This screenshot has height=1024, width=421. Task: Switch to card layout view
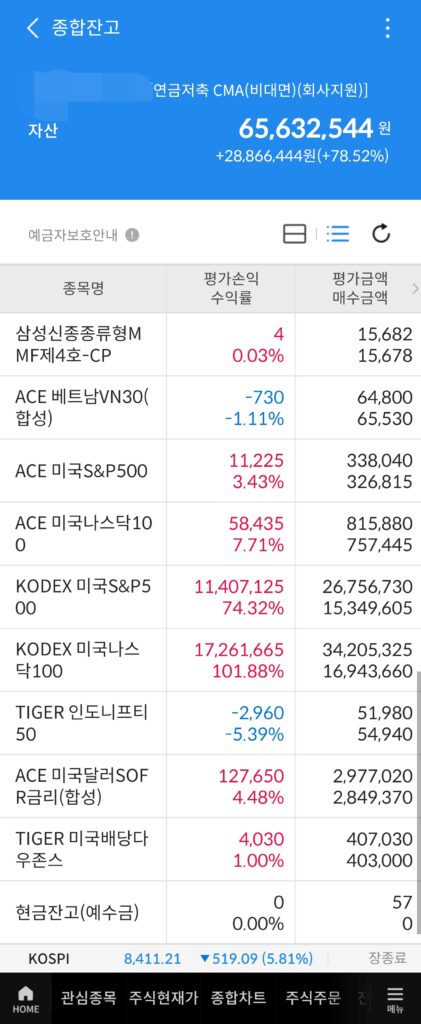click(294, 234)
